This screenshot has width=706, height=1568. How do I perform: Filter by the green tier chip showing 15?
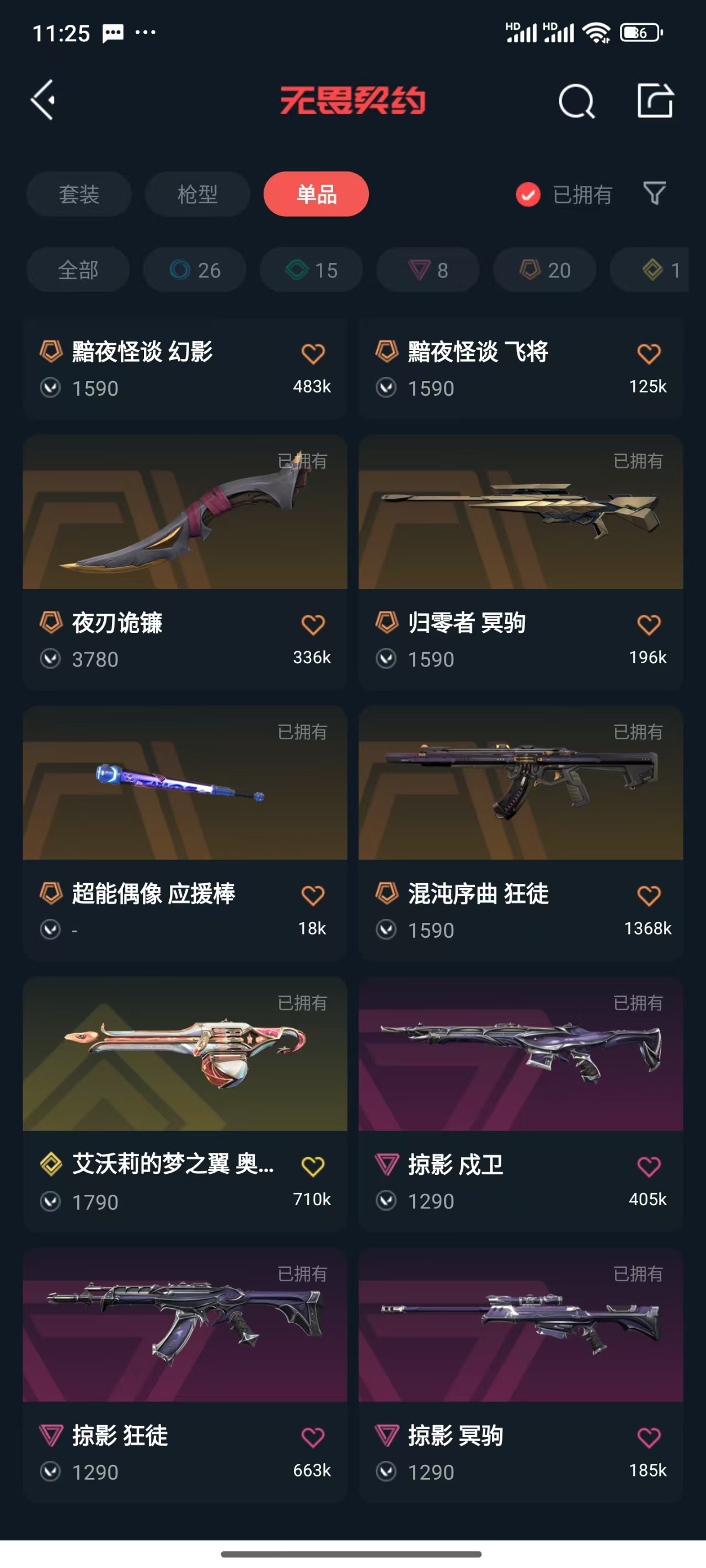(x=311, y=270)
